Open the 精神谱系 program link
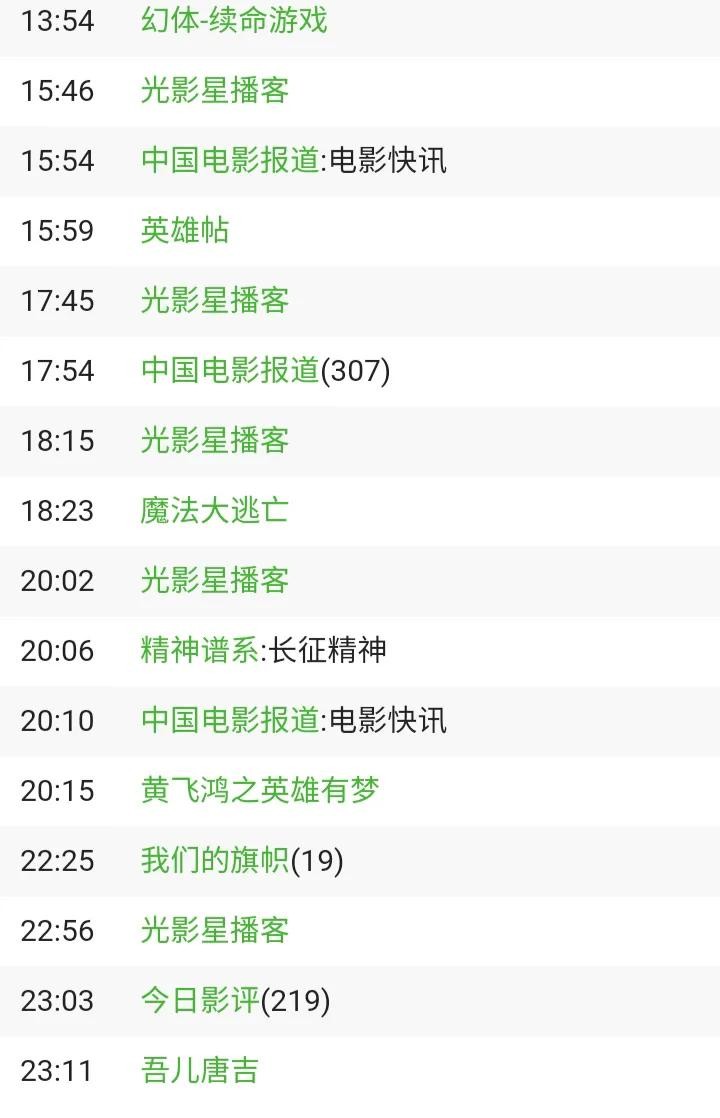Image resolution: width=720 pixels, height=1118 pixels. pyautogui.click(x=200, y=650)
